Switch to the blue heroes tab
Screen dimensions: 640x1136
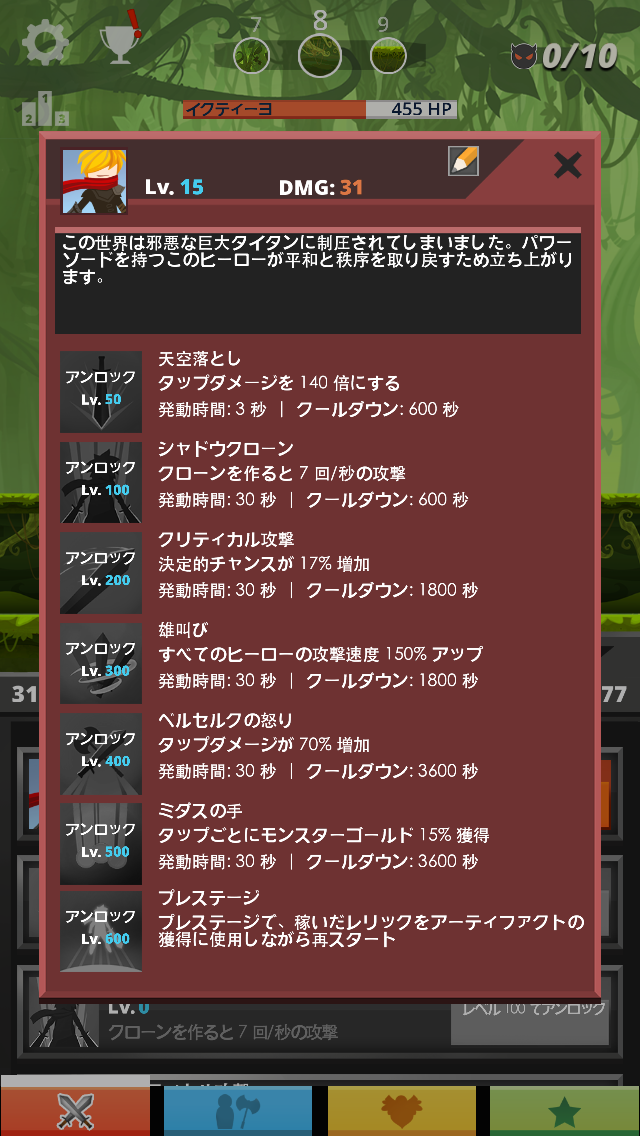(x=237, y=1111)
